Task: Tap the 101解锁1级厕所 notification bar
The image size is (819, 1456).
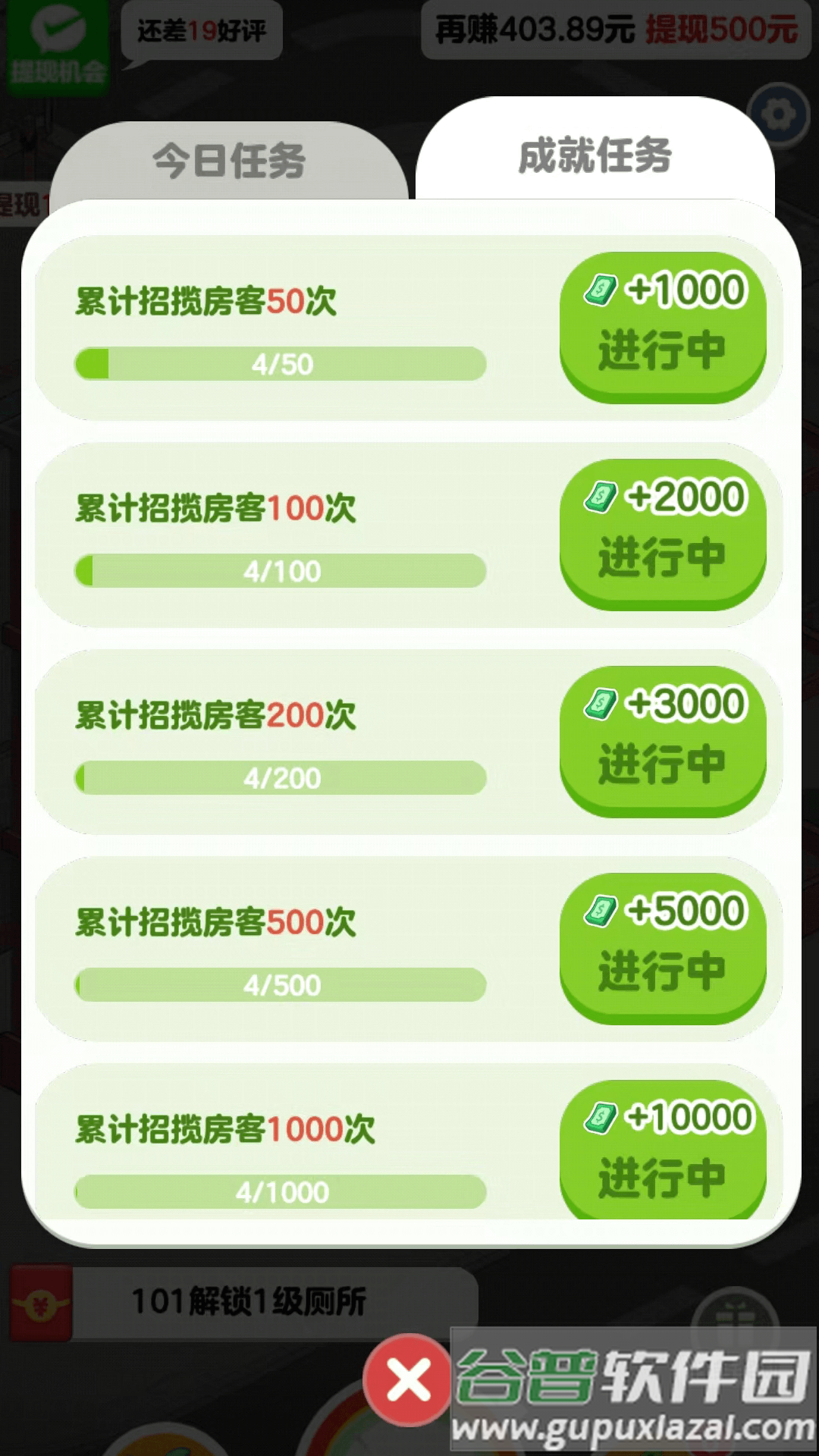Action: 250,1298
